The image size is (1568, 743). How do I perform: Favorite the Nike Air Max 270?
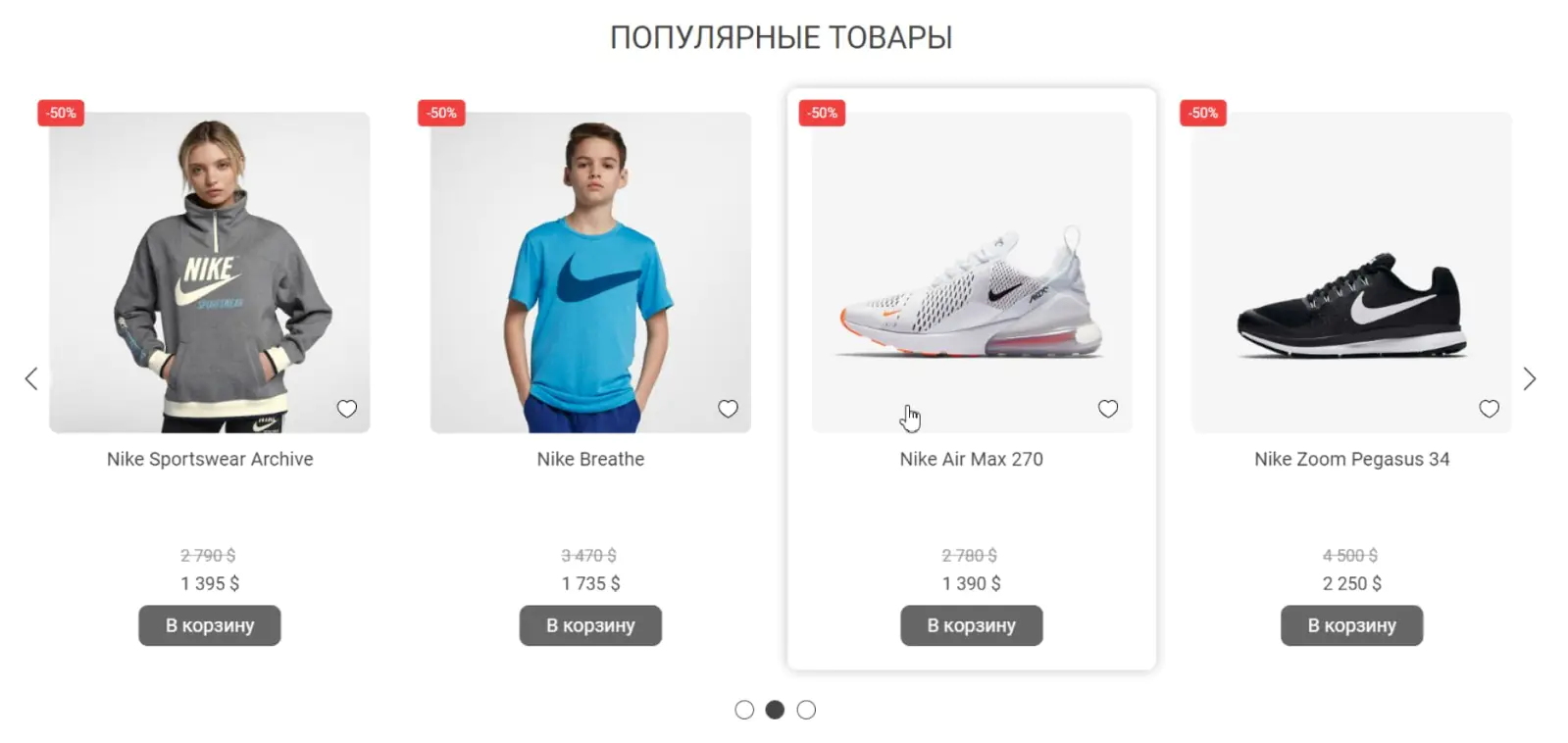(x=1108, y=409)
